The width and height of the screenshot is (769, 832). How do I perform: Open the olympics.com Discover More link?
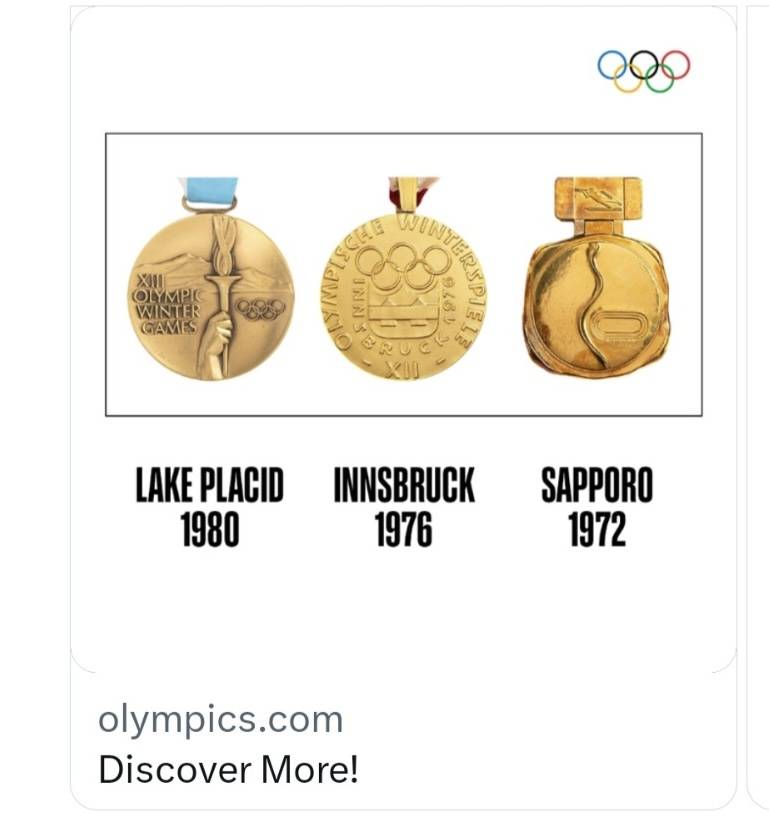pyautogui.click(x=228, y=769)
